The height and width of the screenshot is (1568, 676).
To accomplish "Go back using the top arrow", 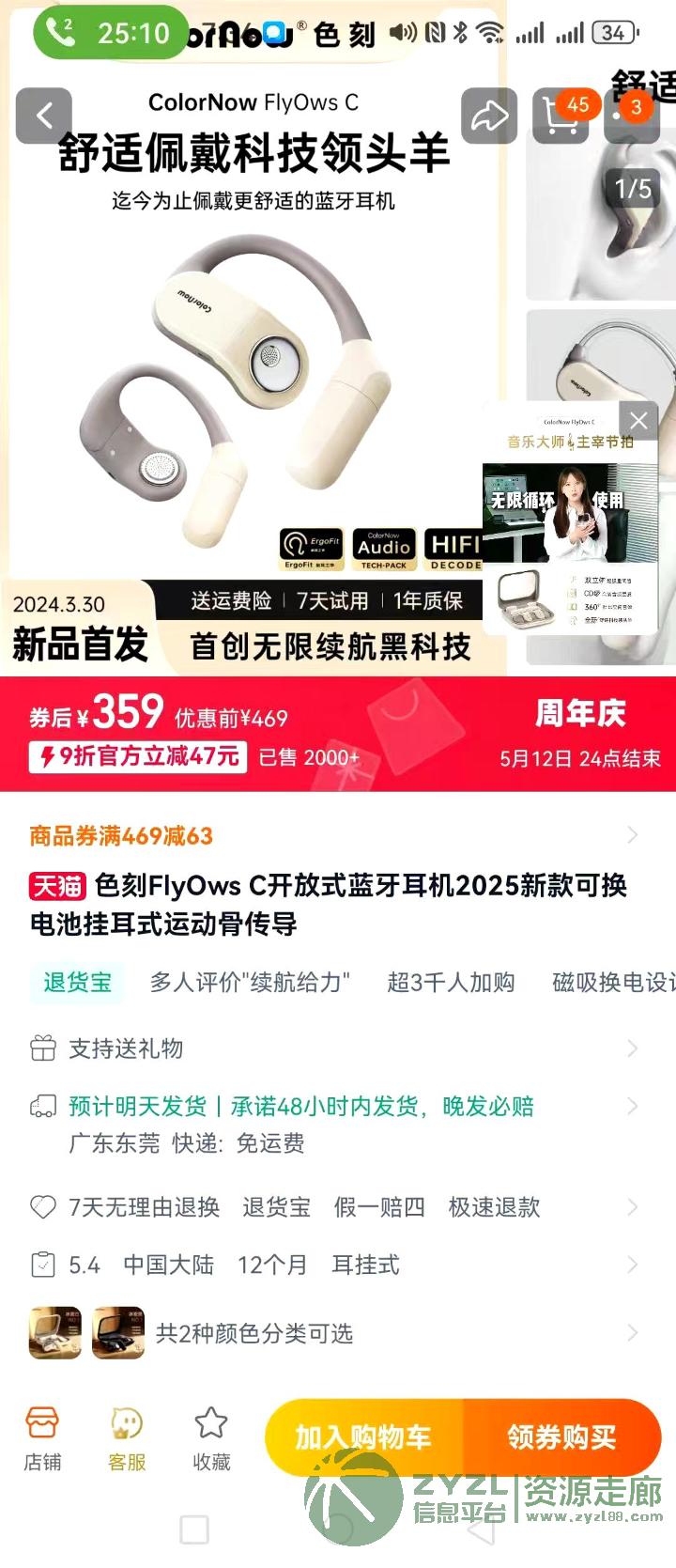I will point(43,116).
